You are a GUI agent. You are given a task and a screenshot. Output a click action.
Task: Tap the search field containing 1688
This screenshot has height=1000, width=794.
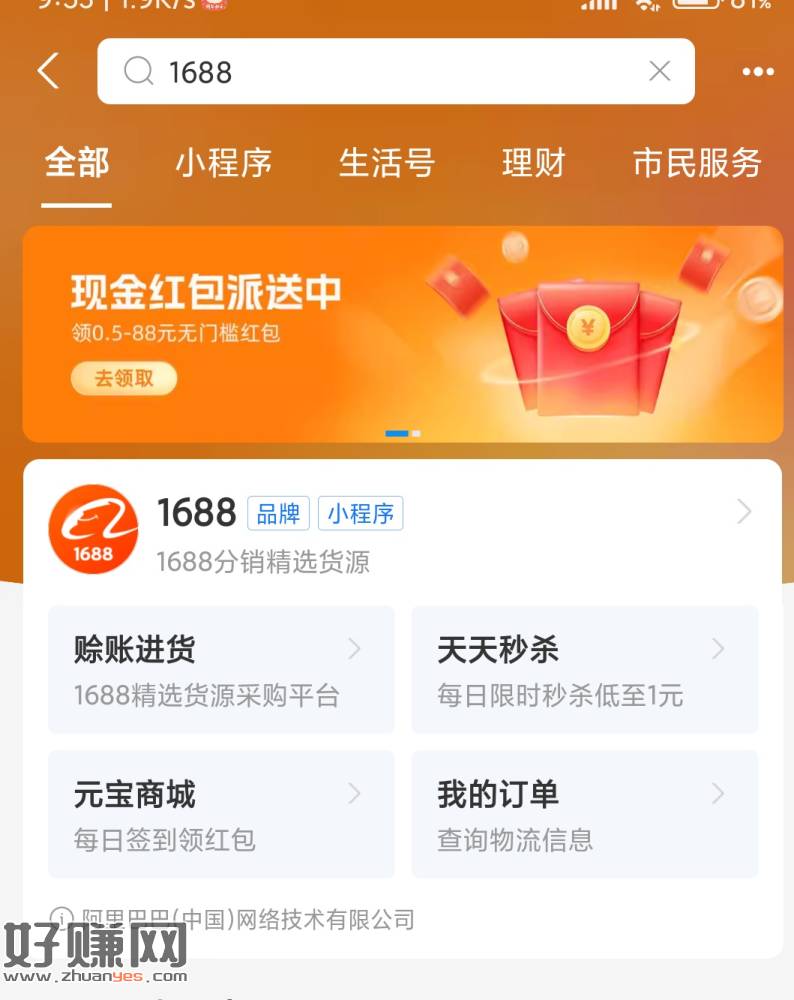390,71
